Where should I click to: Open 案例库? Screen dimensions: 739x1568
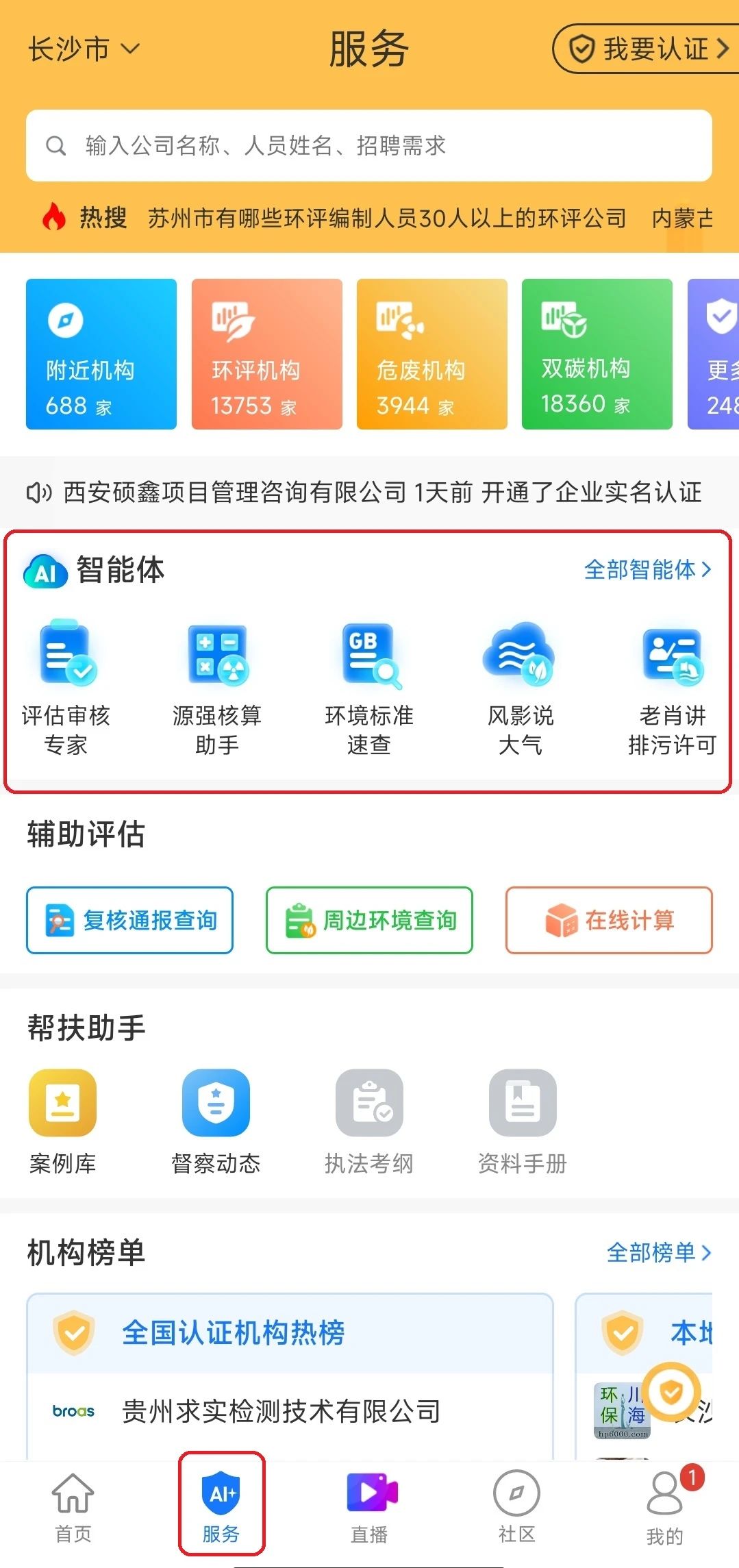coord(62,1122)
